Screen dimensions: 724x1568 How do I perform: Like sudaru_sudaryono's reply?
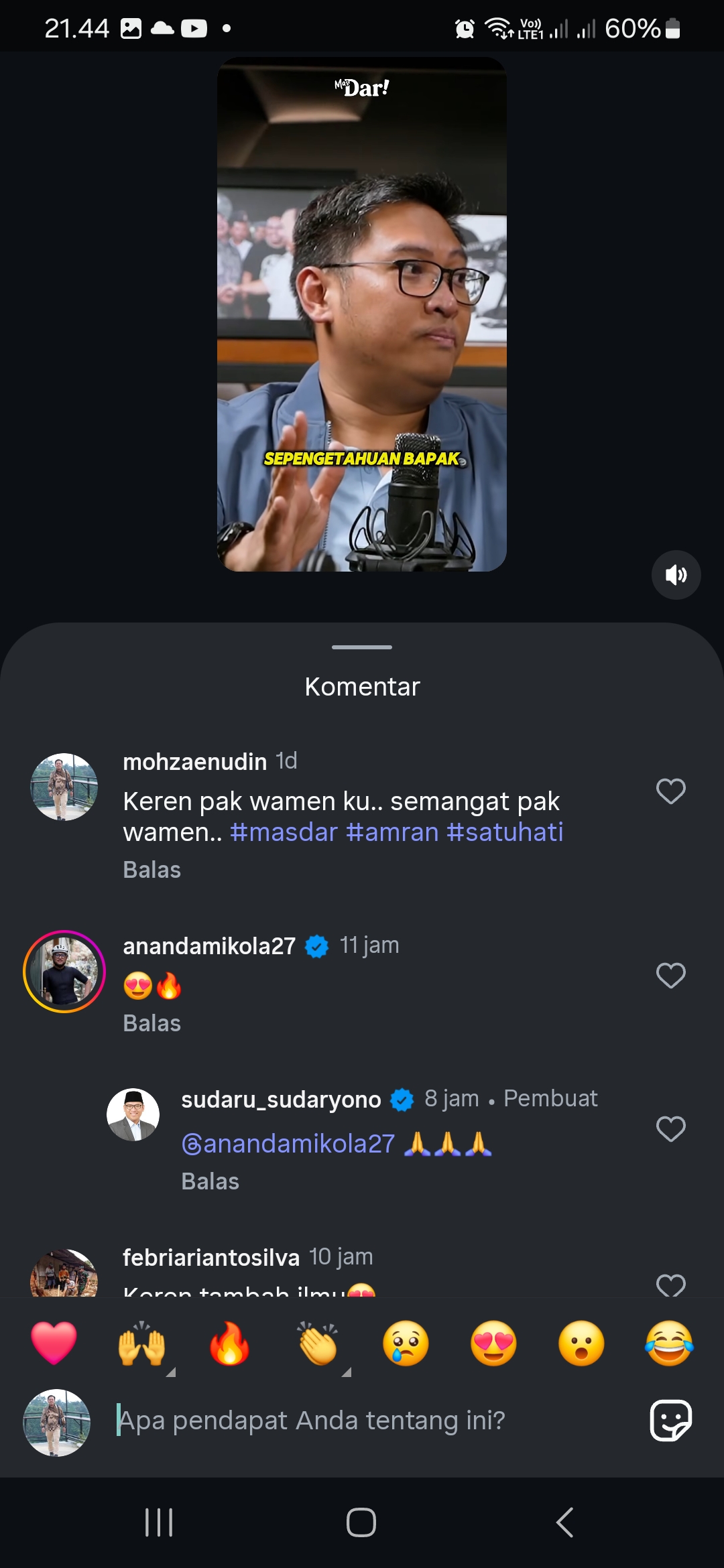click(670, 1129)
